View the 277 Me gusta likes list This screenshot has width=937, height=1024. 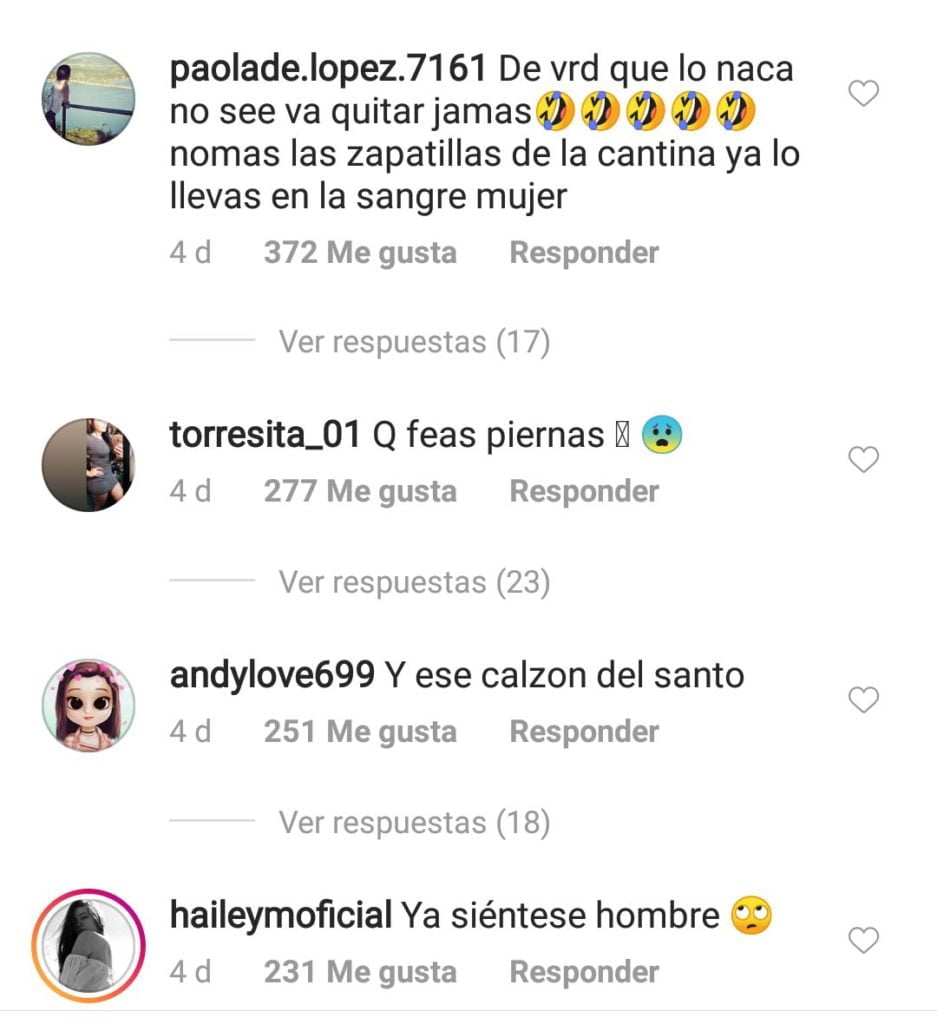360,492
